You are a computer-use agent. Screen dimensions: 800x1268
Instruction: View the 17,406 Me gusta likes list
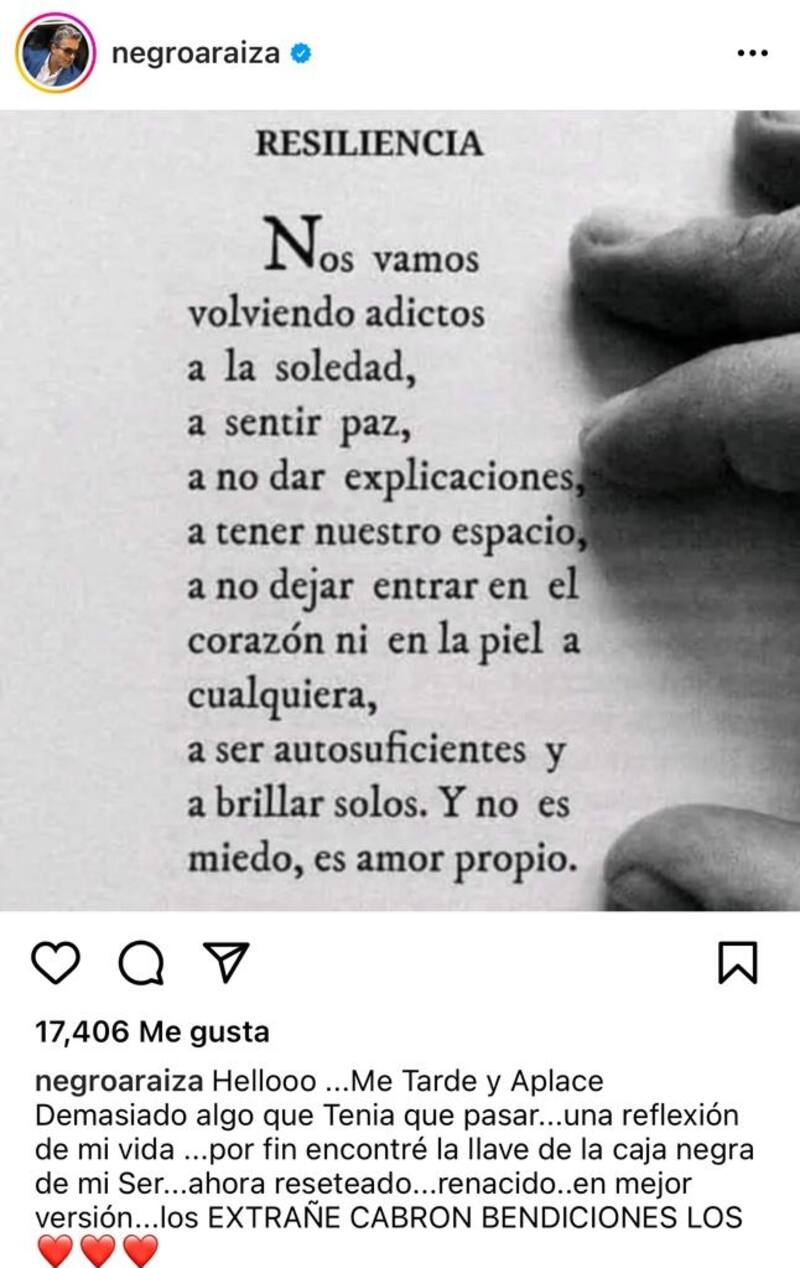pyautogui.click(x=151, y=1031)
